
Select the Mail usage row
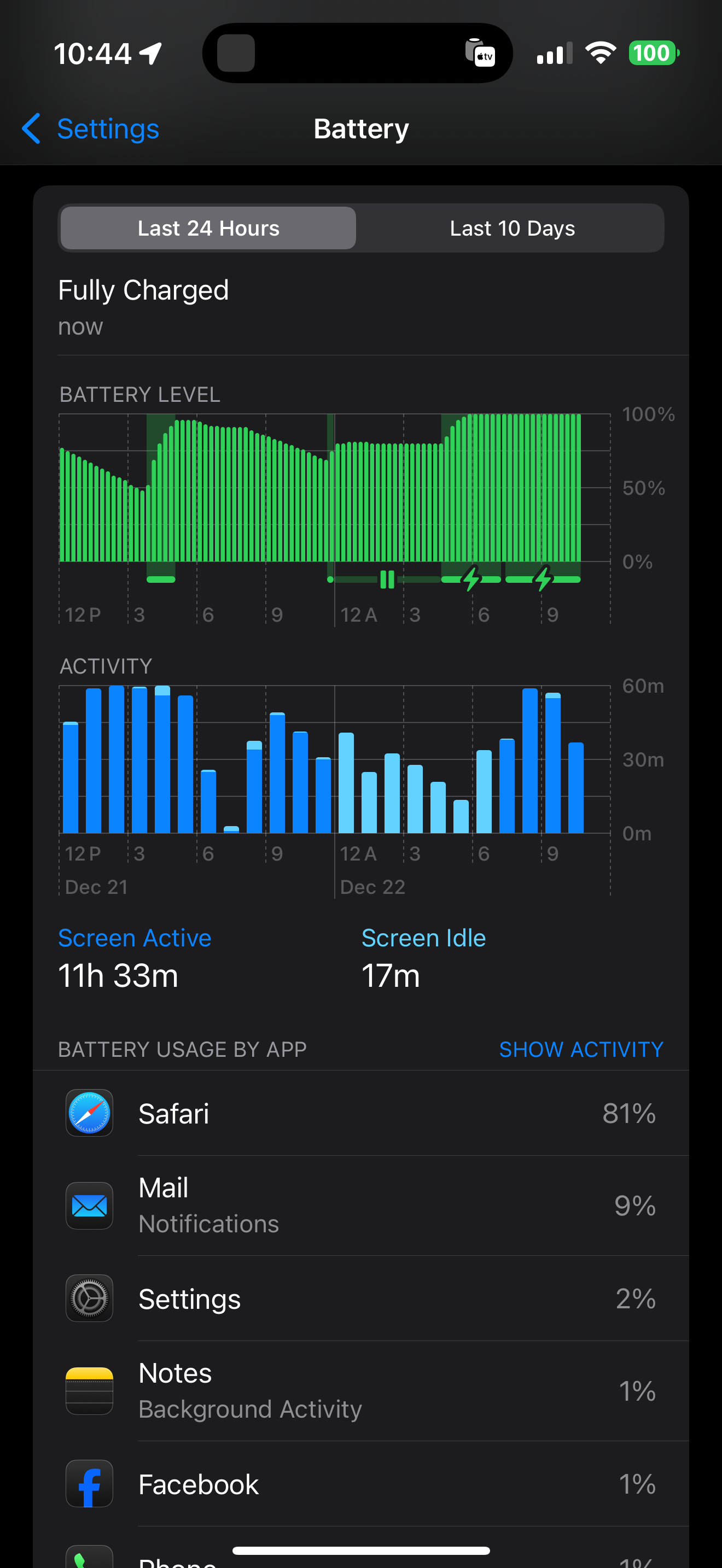point(360,1206)
